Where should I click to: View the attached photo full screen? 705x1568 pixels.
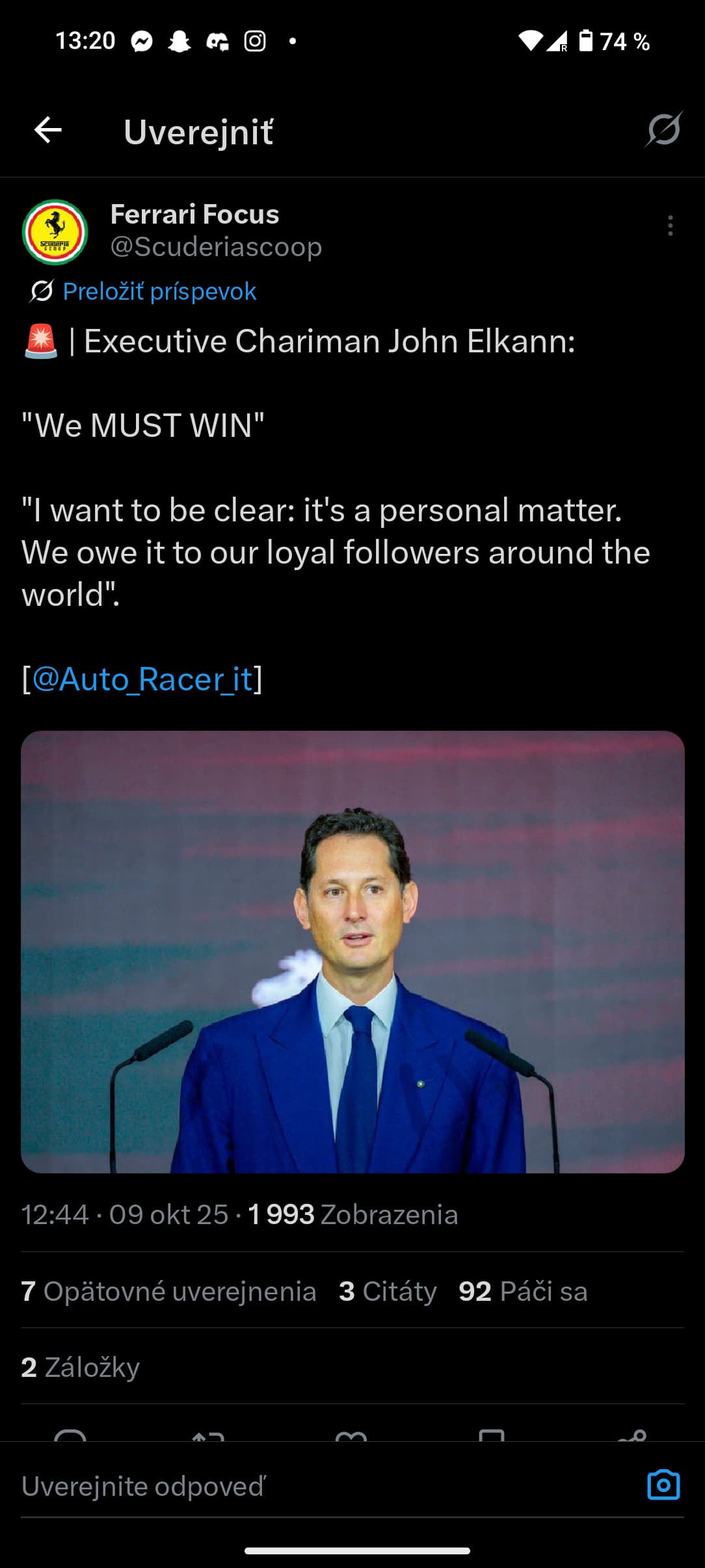(x=352, y=952)
